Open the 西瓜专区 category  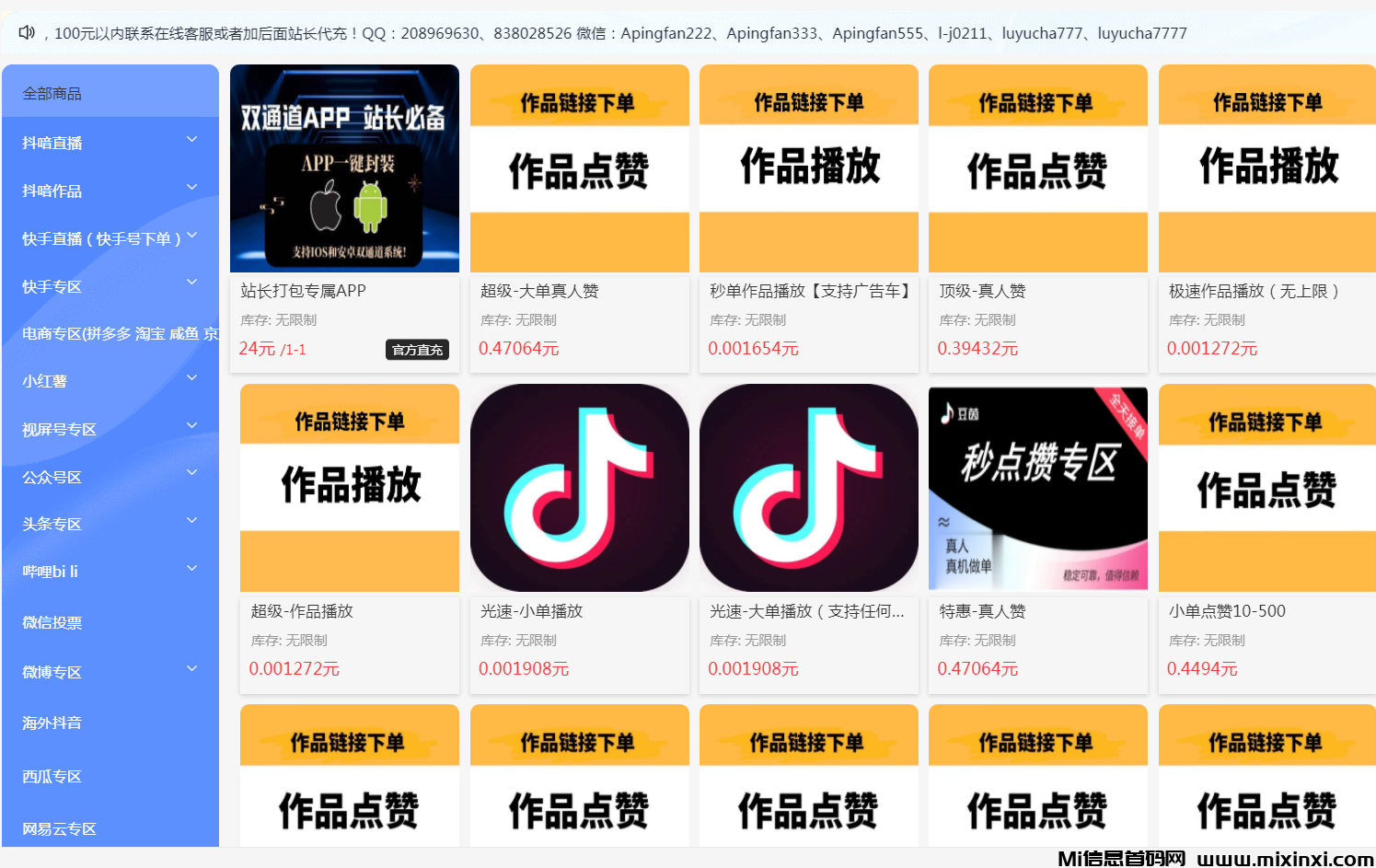[x=52, y=777]
